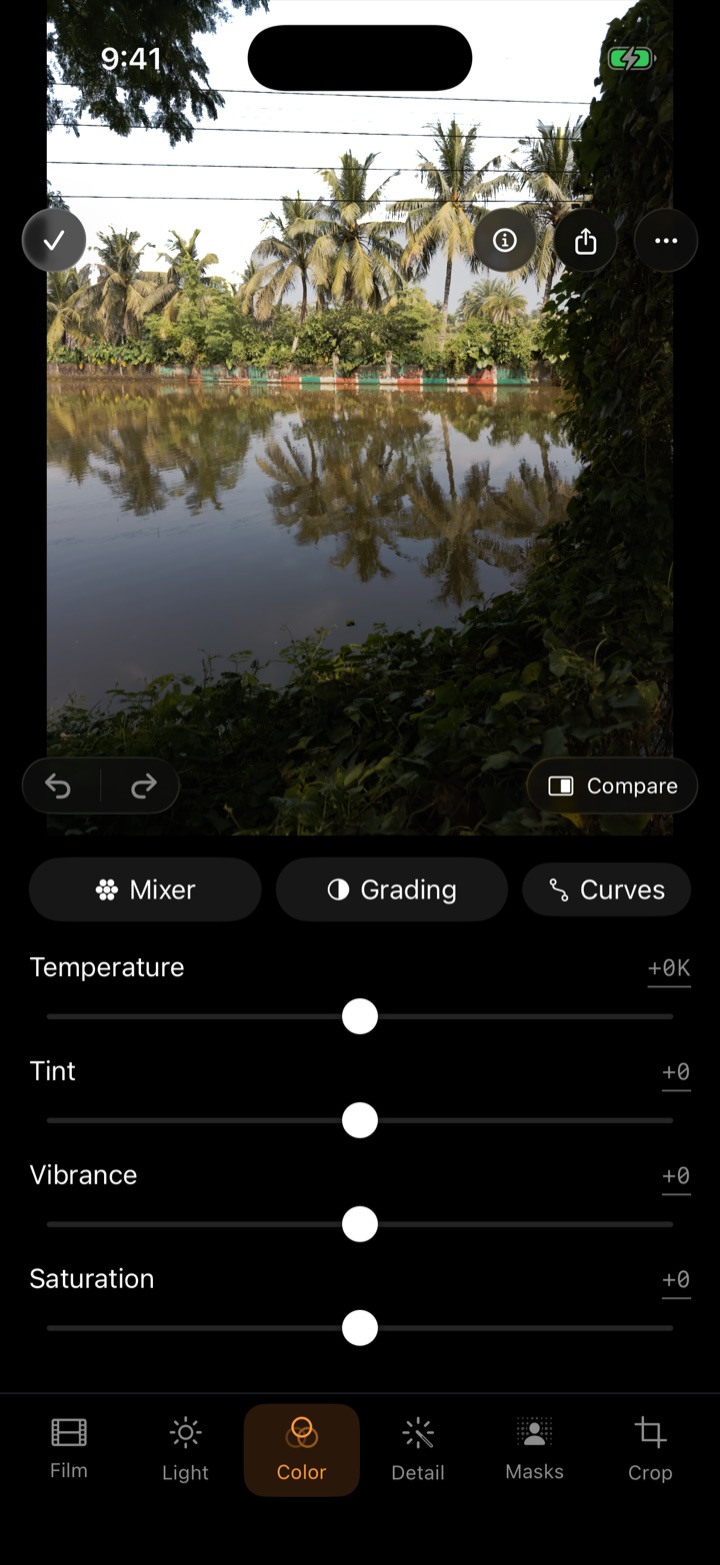This screenshot has width=720, height=1565.
Task: Switch to the Film tab
Action: (x=69, y=1449)
